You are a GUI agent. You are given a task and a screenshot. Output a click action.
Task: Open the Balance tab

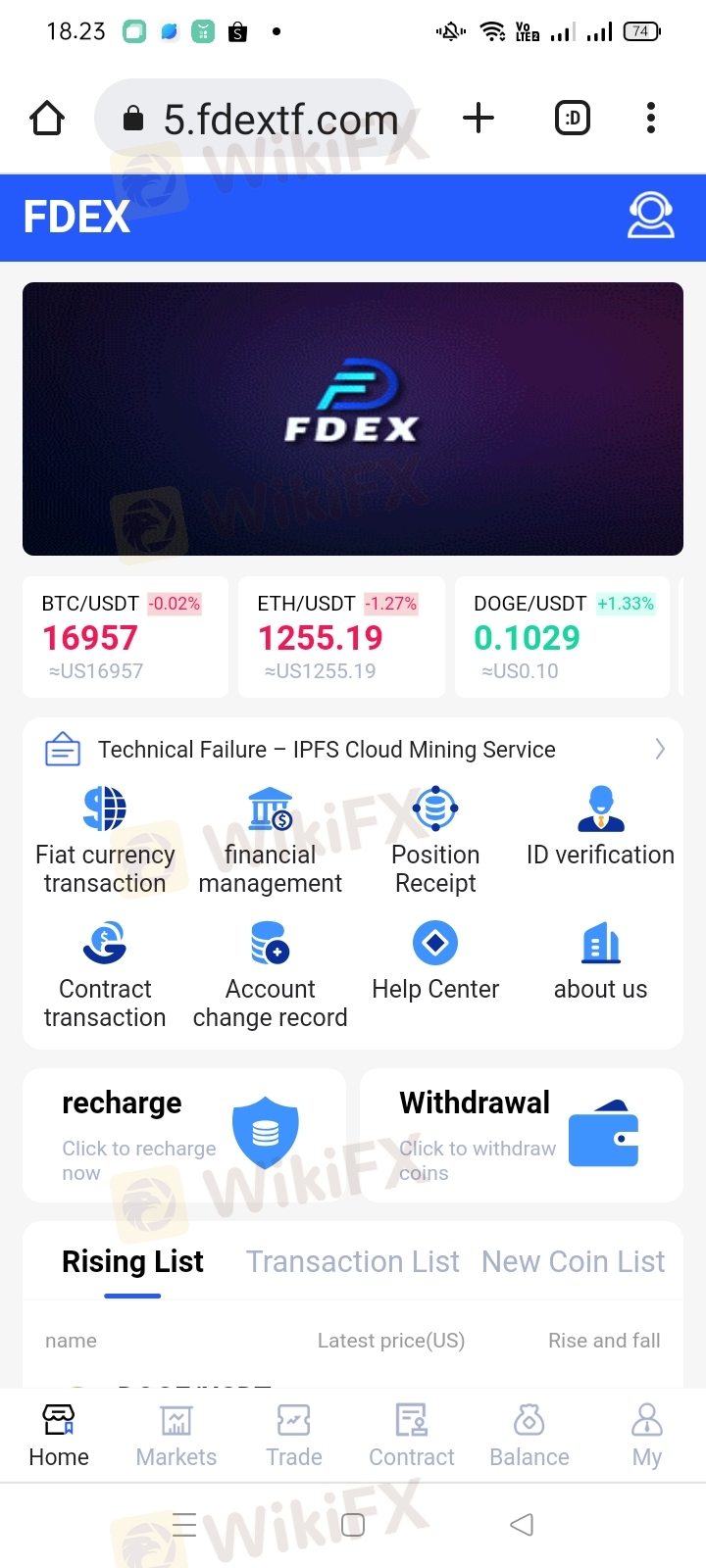[529, 1436]
